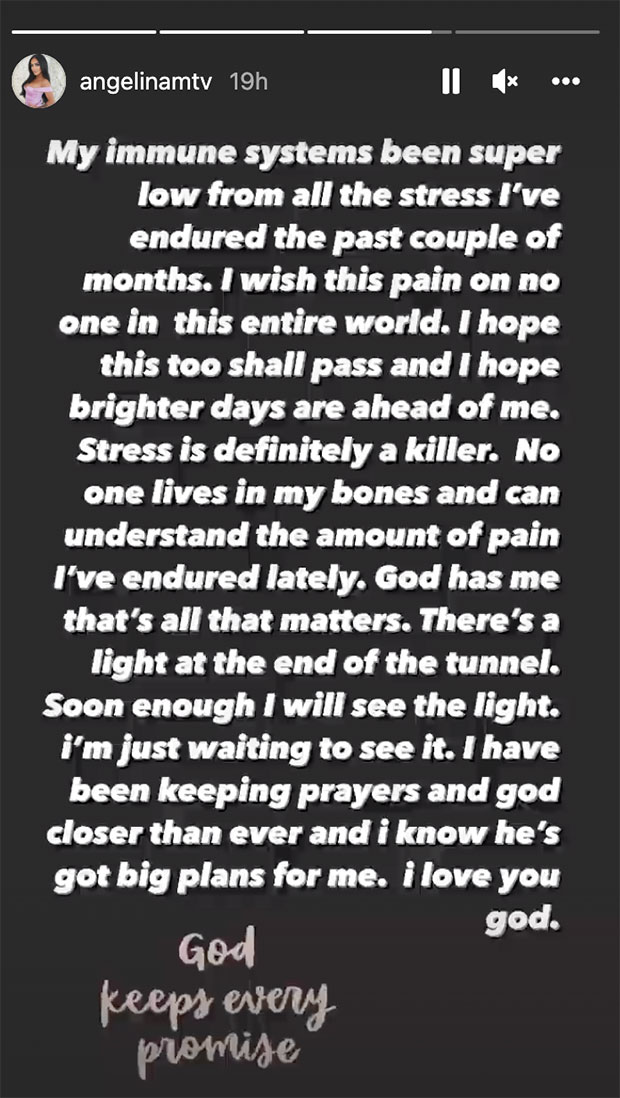This screenshot has height=1098, width=620.
Task: Tap the angelinamtv username
Action: pyautogui.click(x=149, y=83)
